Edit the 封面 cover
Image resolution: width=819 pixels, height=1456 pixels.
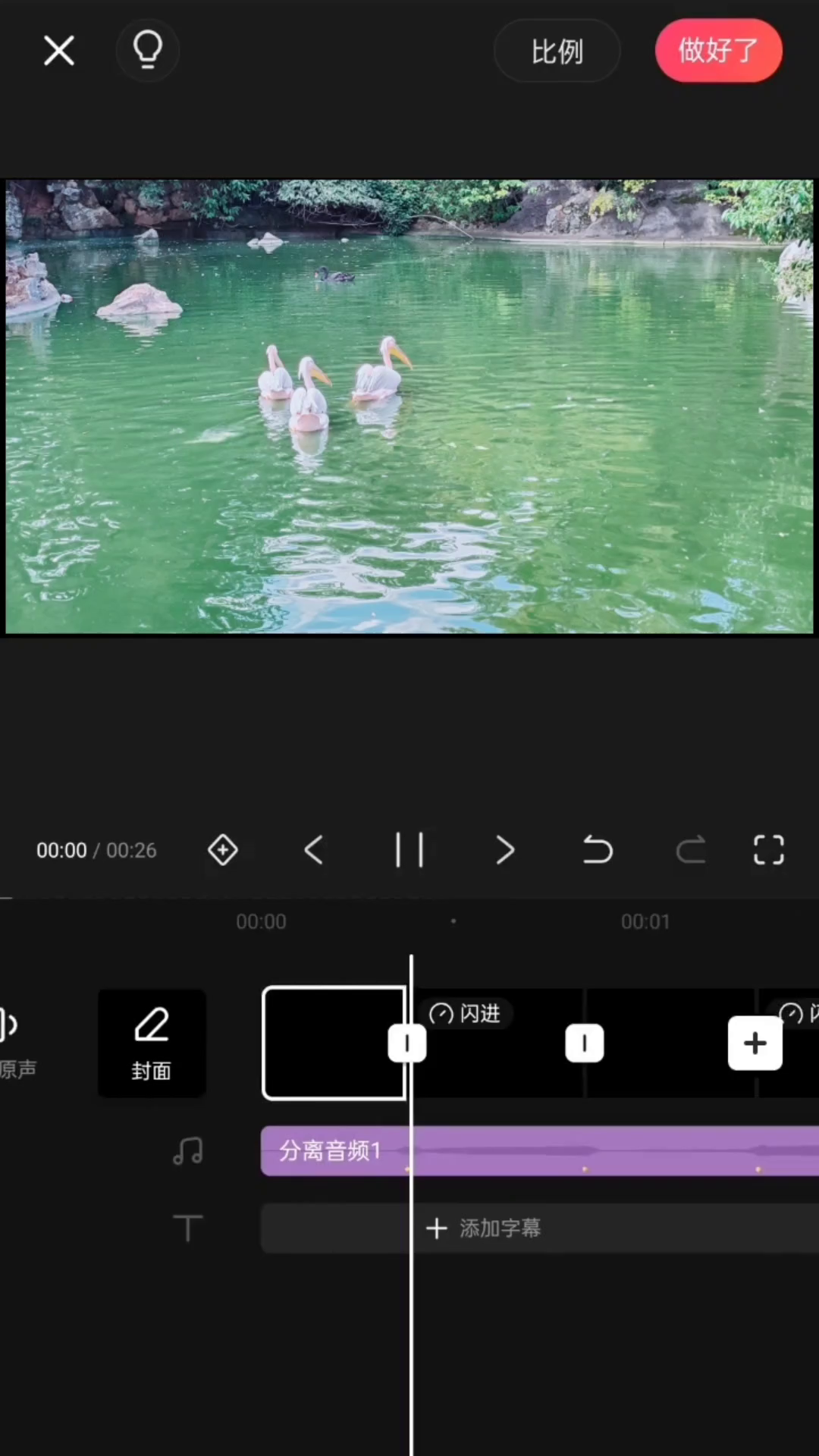(152, 1043)
